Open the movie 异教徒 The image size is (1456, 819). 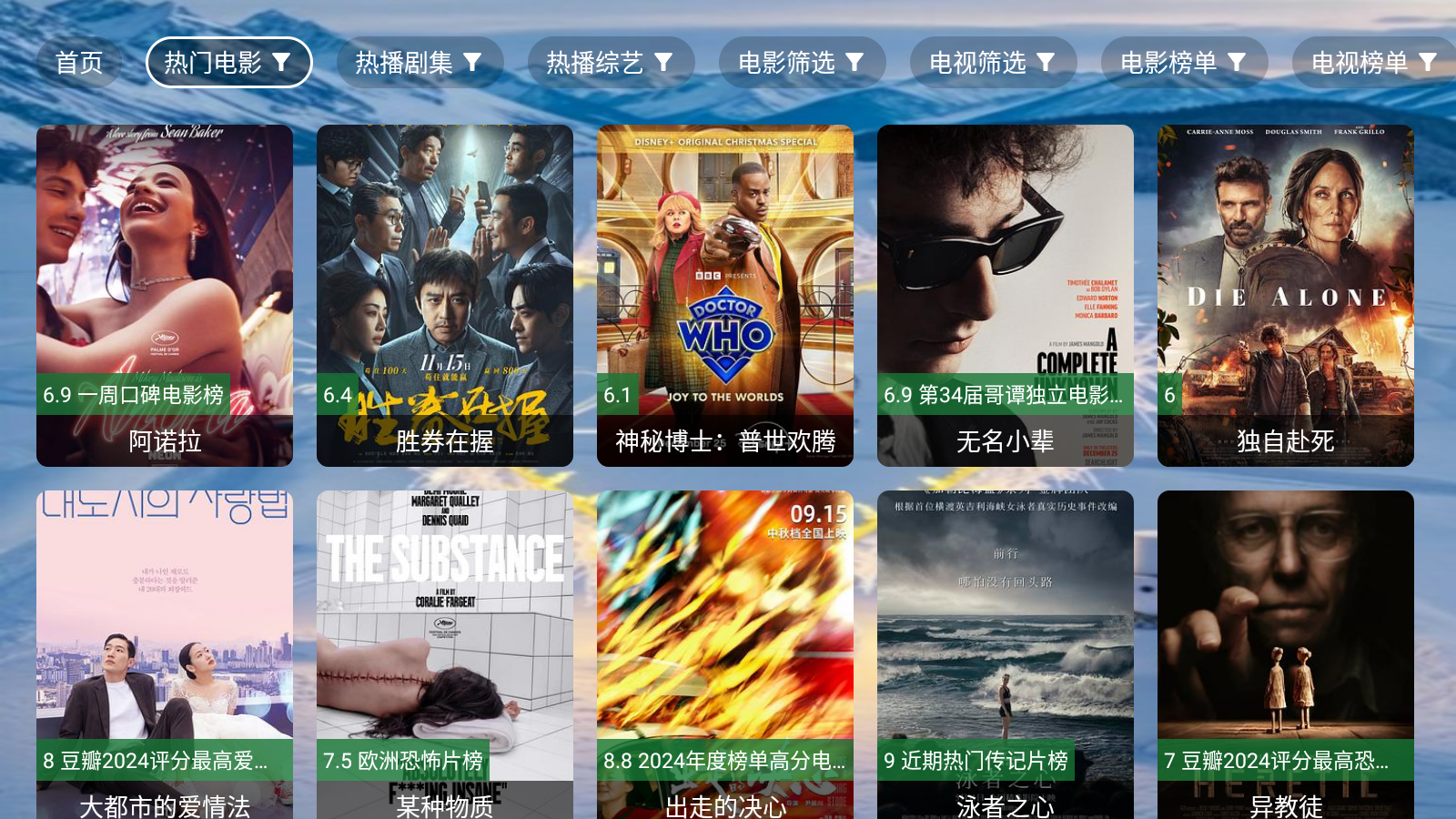click(1286, 653)
